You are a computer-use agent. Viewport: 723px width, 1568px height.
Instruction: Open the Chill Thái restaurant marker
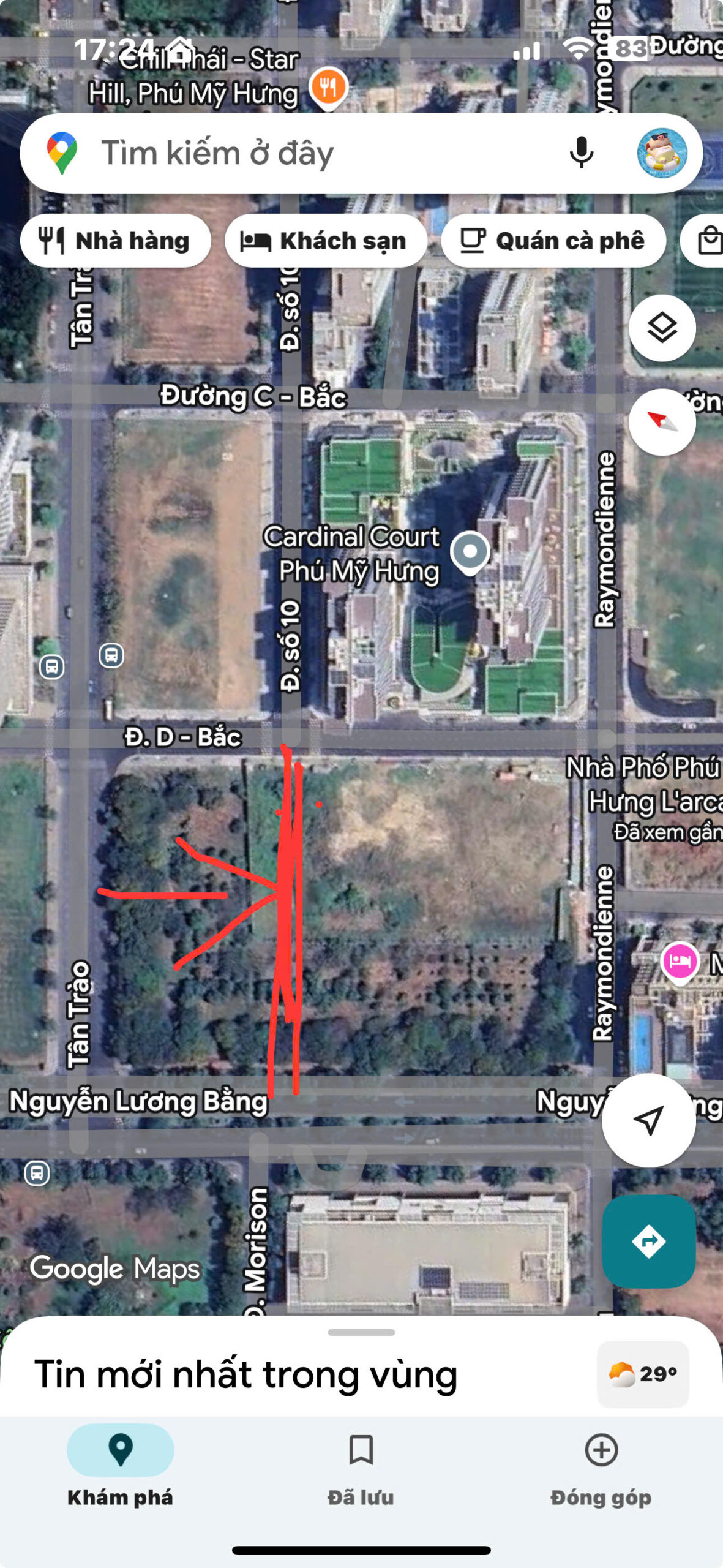(x=328, y=87)
